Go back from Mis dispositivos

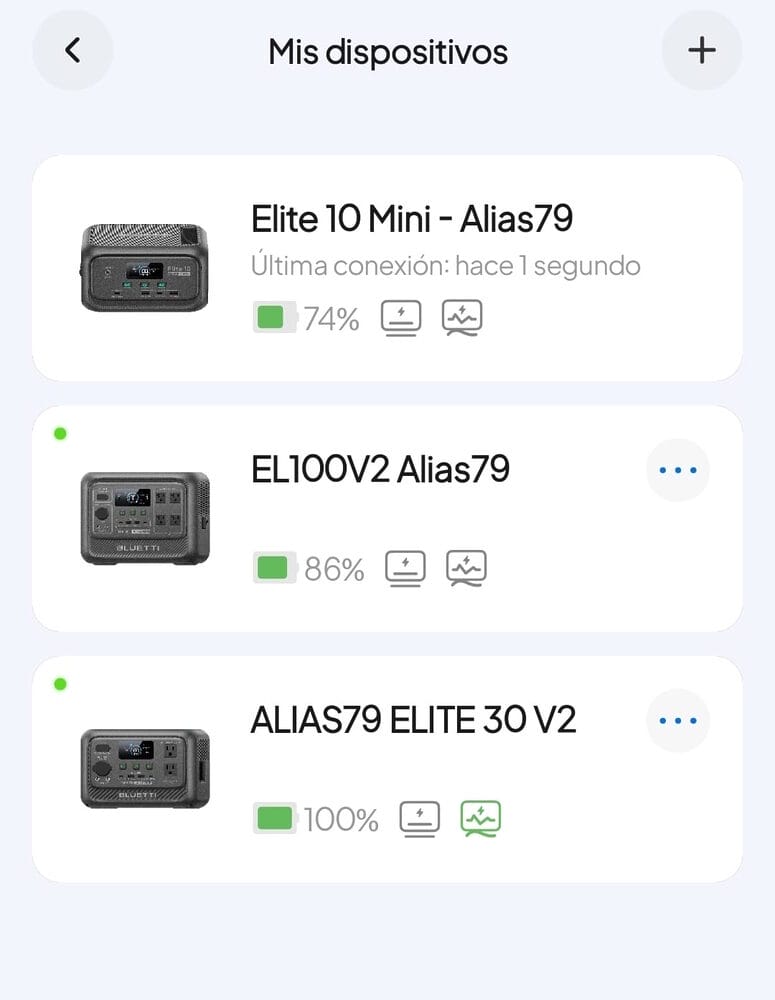(x=73, y=51)
